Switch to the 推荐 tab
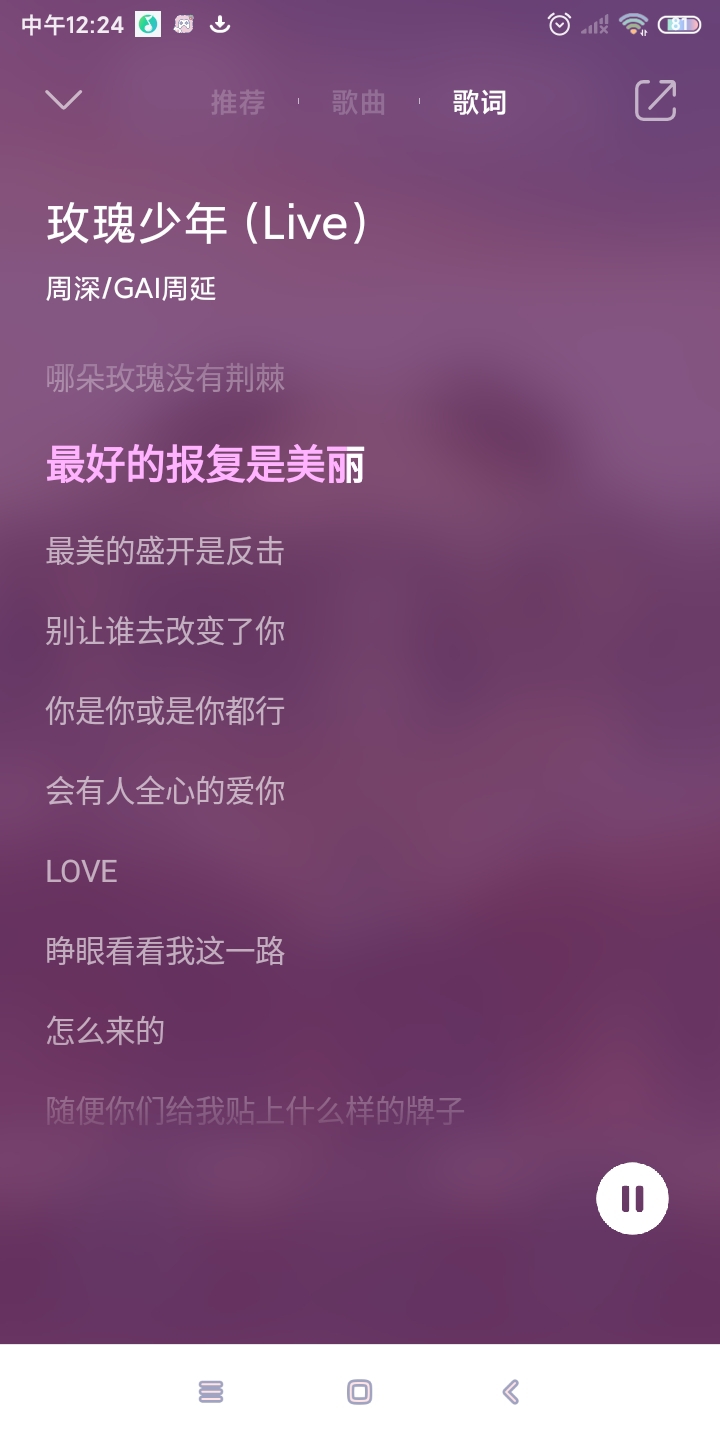Viewport: 720px width, 1440px height. (x=238, y=102)
